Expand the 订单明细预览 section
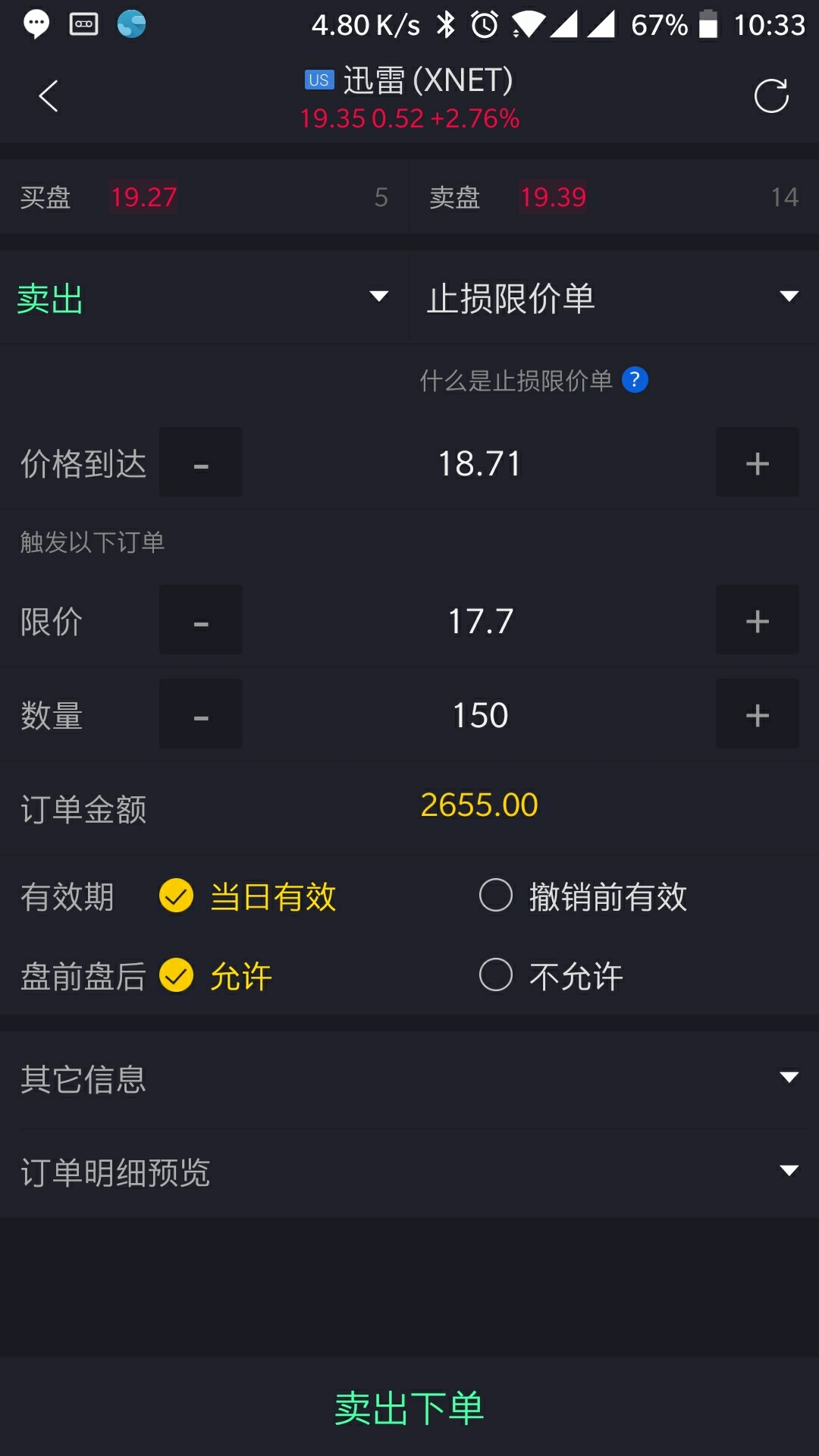Viewport: 819px width, 1456px height. 409,1172
